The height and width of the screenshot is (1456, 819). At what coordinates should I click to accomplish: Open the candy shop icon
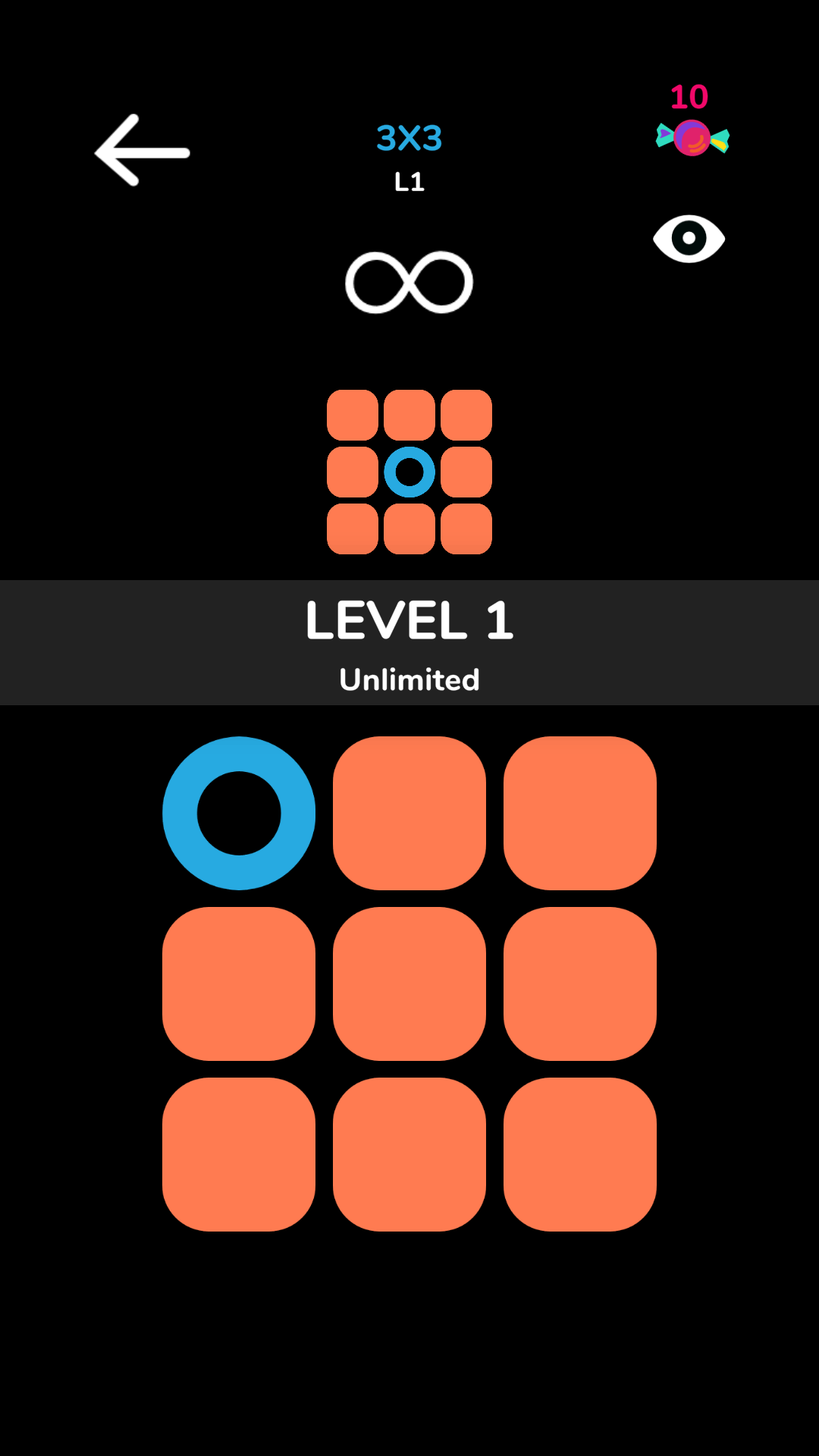point(692,138)
